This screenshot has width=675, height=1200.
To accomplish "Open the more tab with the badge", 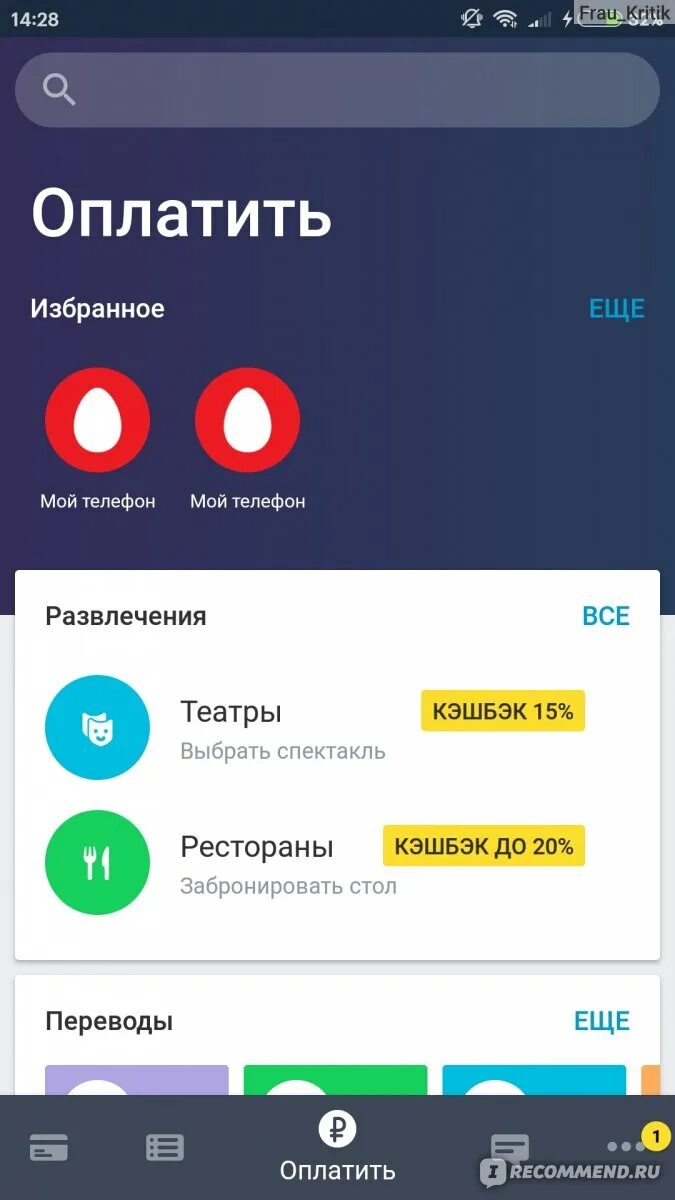I will (x=627, y=1146).
